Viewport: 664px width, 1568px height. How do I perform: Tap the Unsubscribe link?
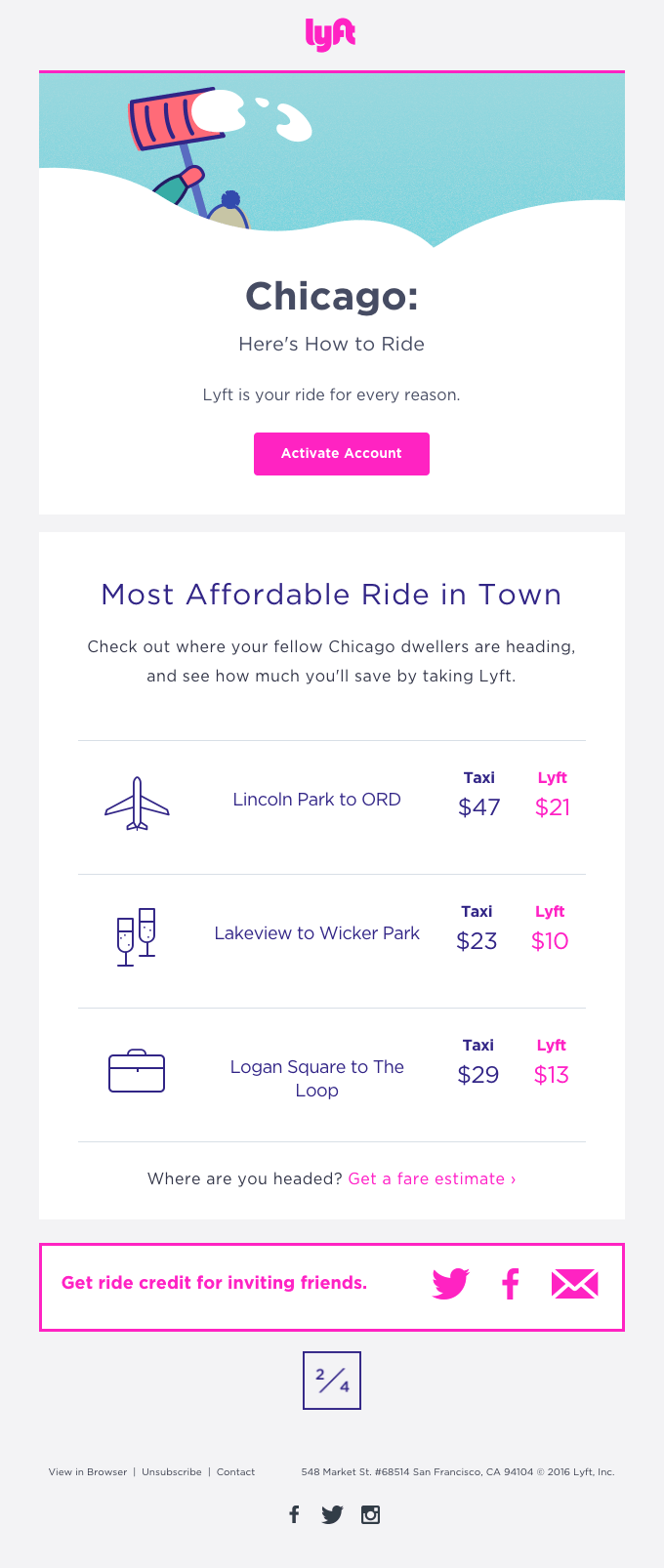172,1472
